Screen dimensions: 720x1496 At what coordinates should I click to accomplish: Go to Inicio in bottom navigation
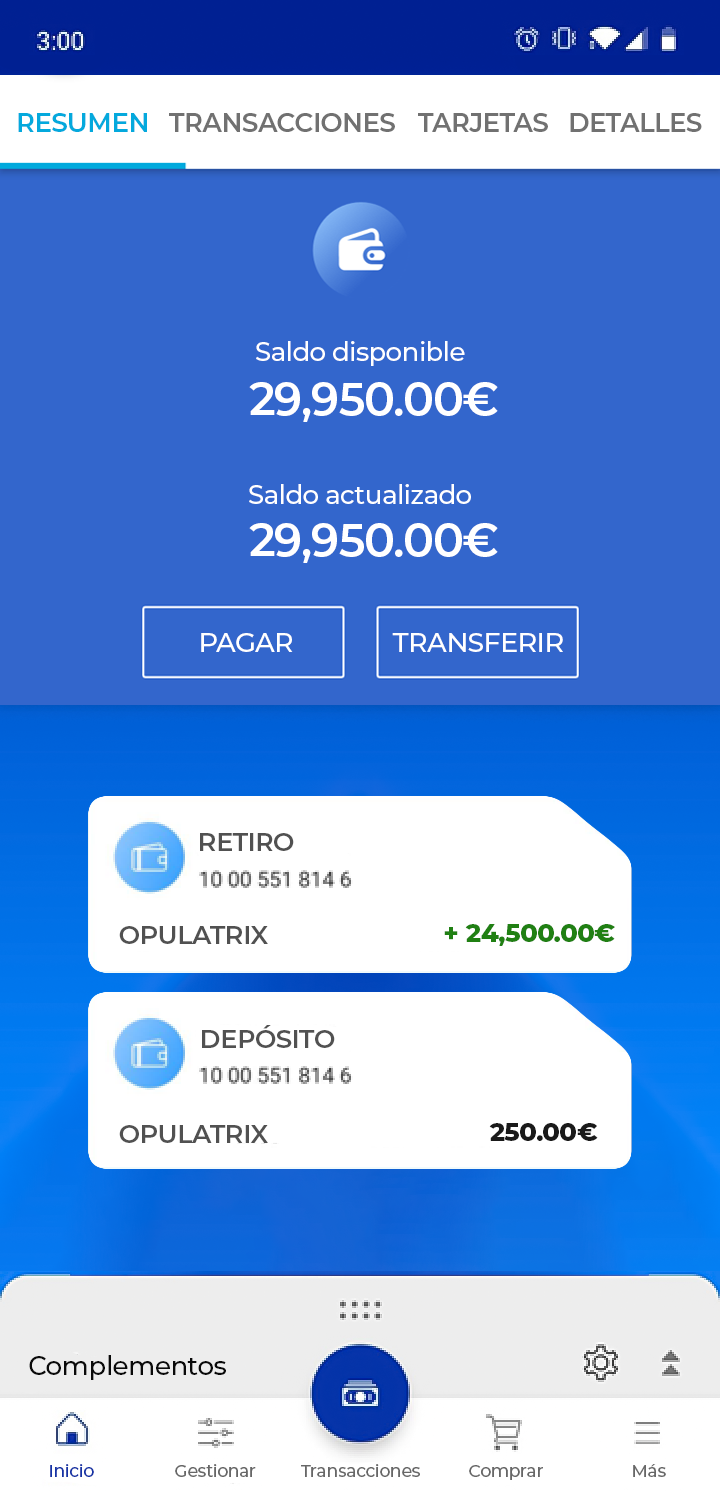71,1446
